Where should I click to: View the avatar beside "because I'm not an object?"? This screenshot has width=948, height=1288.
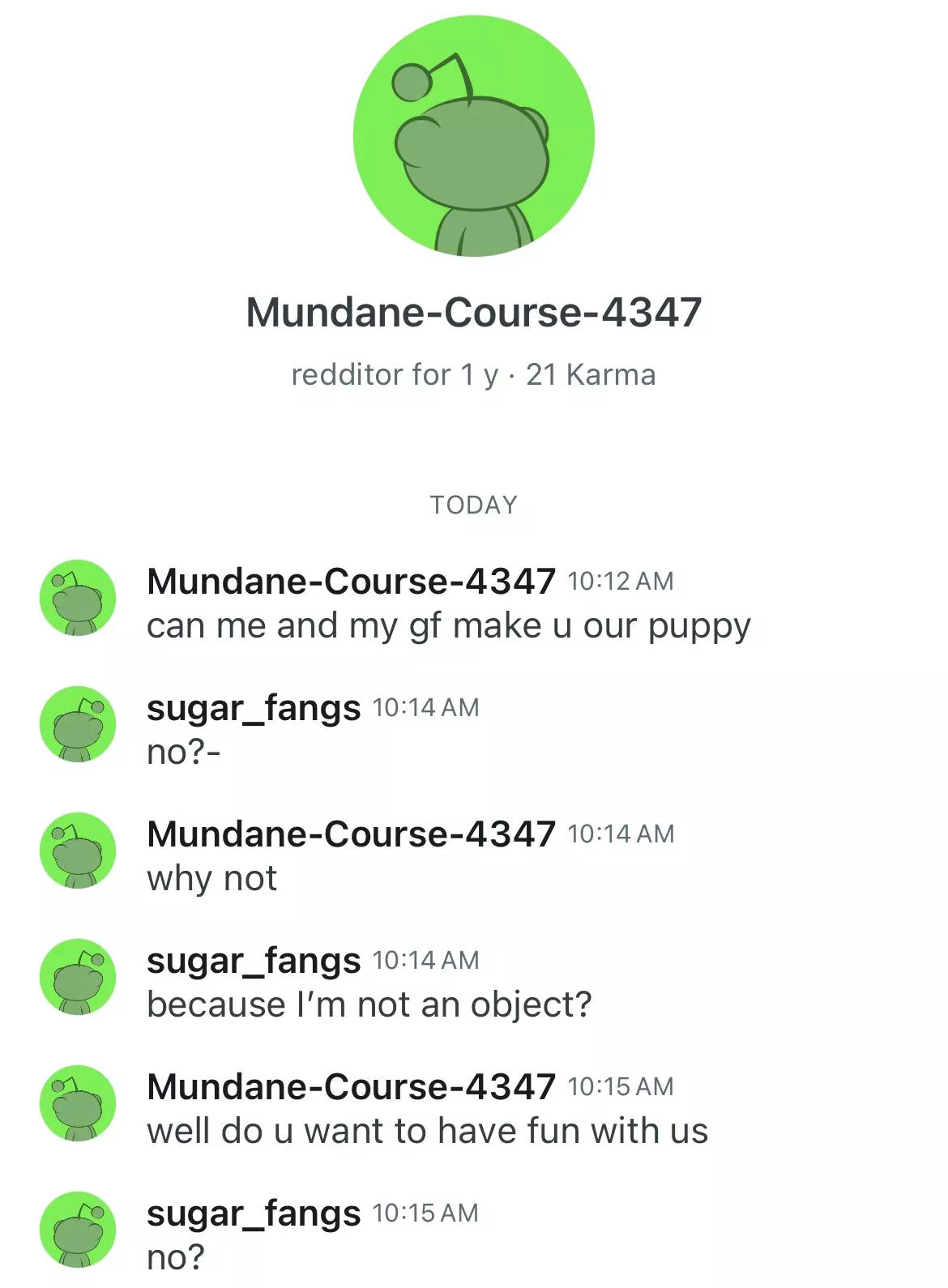[x=78, y=977]
